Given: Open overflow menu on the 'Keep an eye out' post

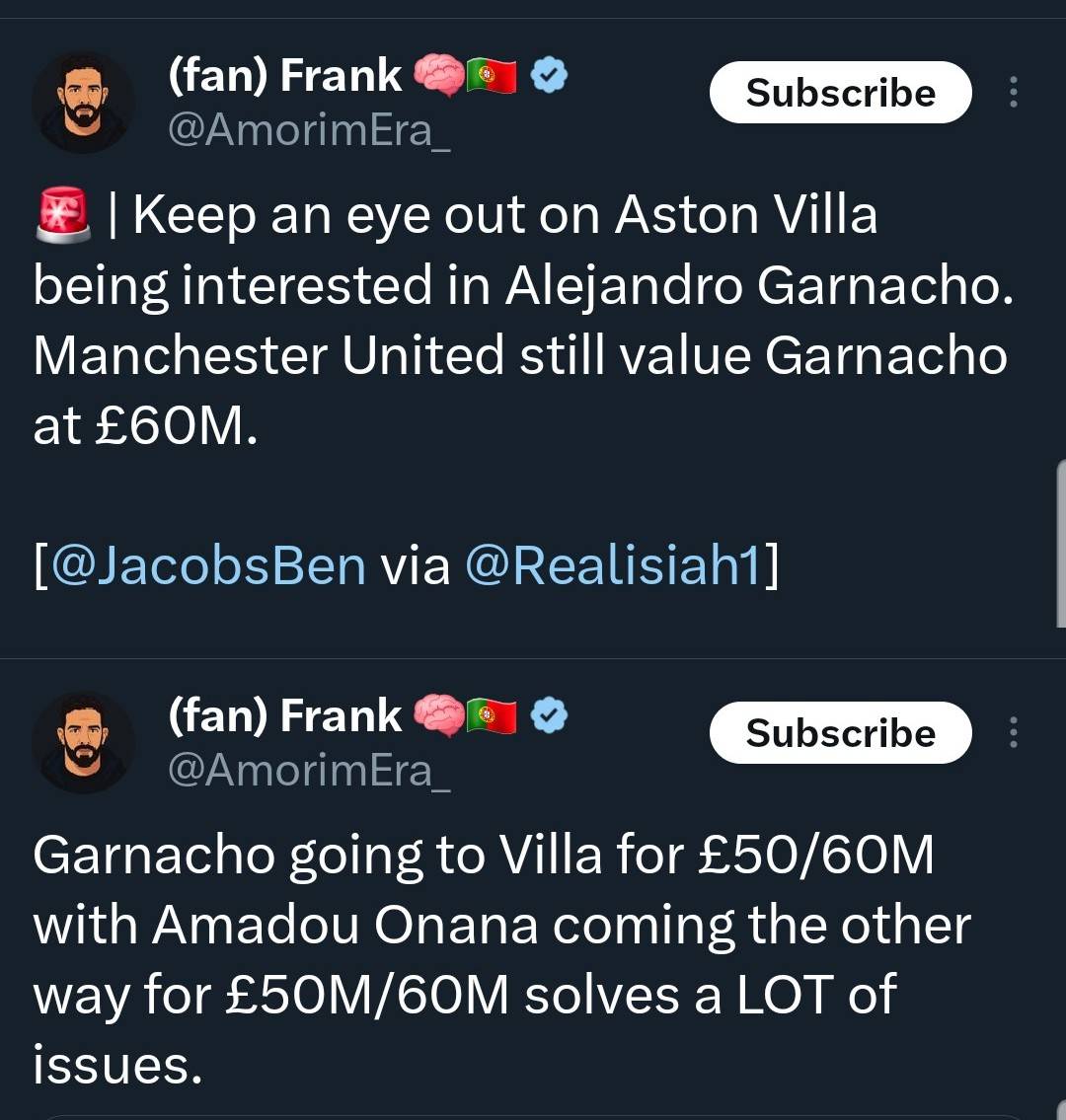Looking at the screenshot, I should pyautogui.click(x=1012, y=93).
